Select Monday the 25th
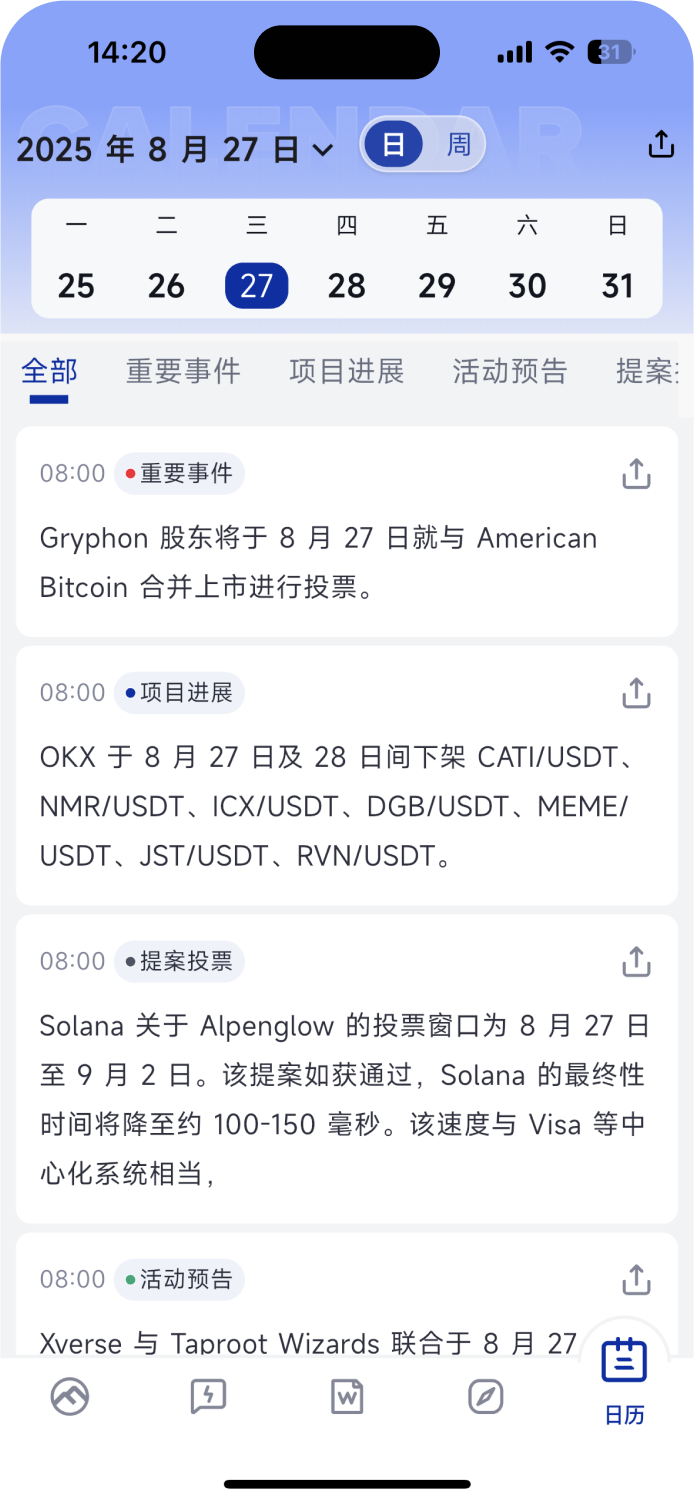The image size is (694, 1503). (x=76, y=286)
